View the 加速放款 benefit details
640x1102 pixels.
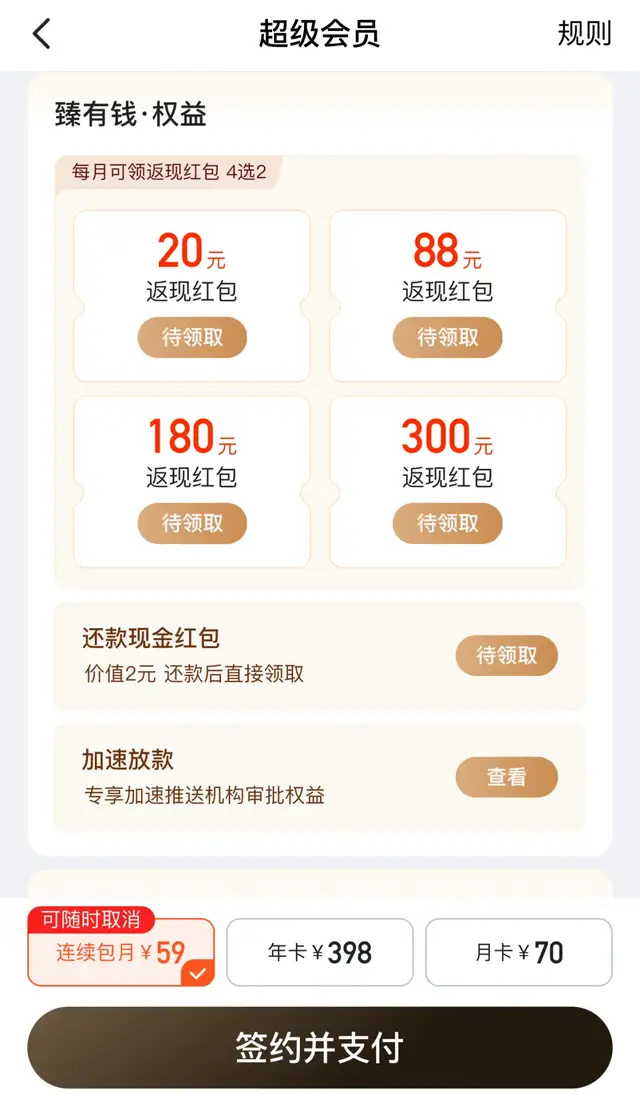tap(506, 778)
